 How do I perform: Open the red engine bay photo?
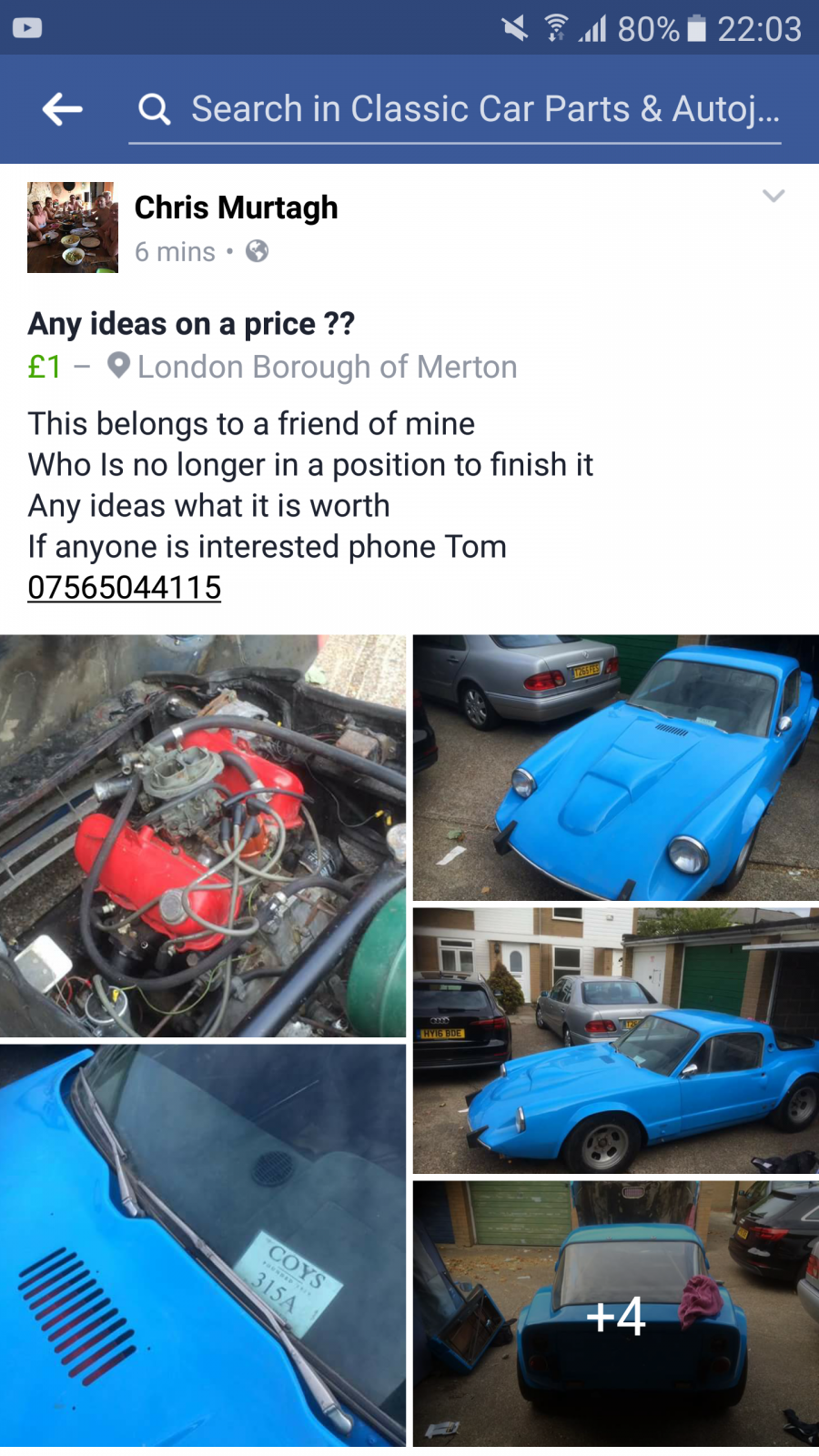click(203, 835)
